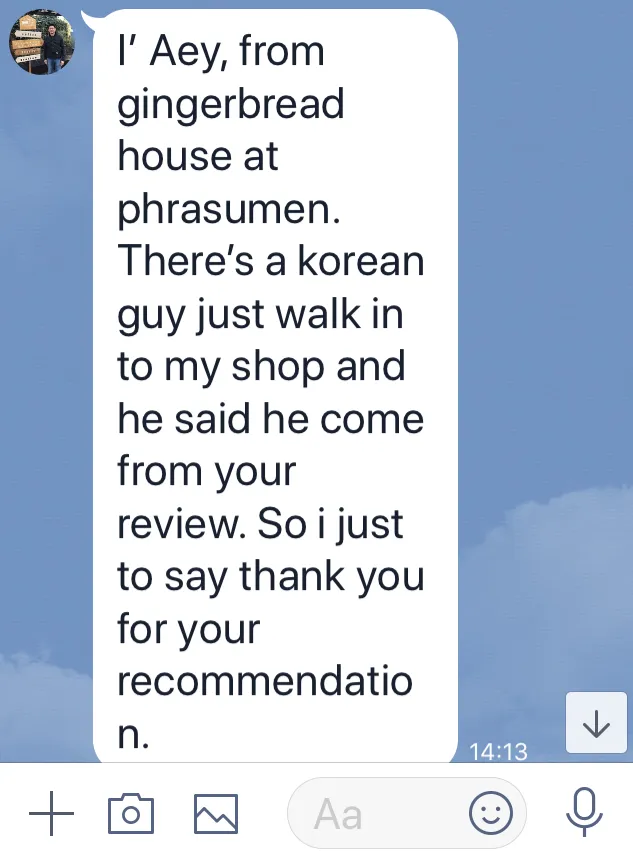Open the photo gallery picker
This screenshot has width=633, height=851.
pos(216,814)
